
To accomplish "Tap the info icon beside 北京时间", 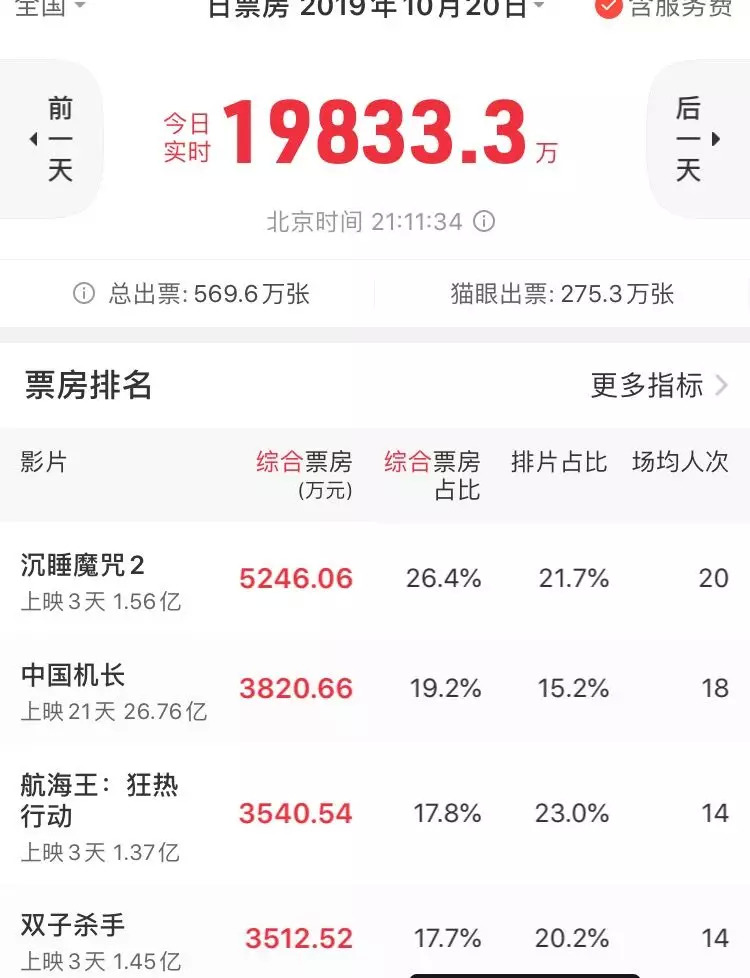I will [484, 221].
